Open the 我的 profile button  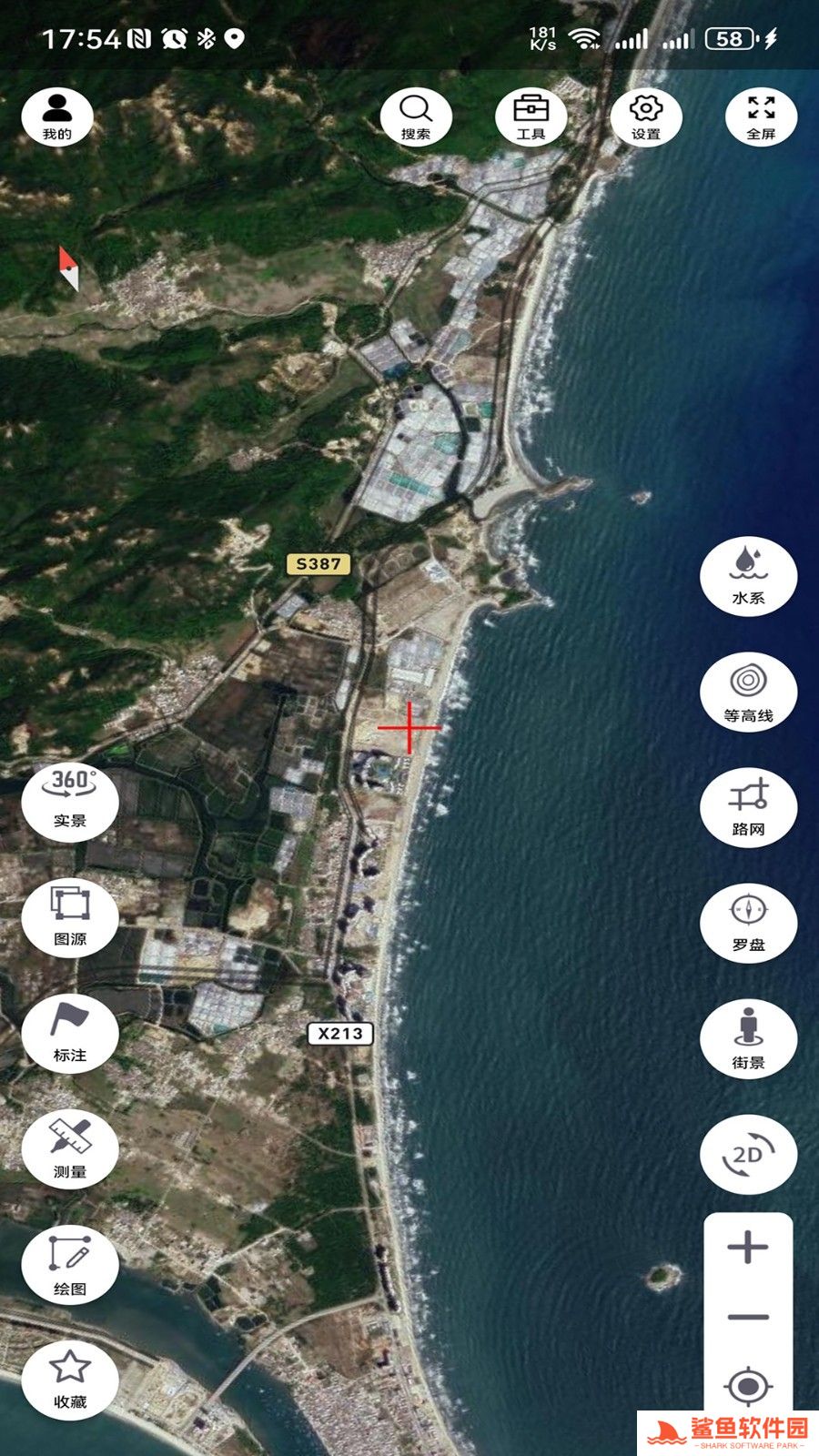click(x=57, y=117)
